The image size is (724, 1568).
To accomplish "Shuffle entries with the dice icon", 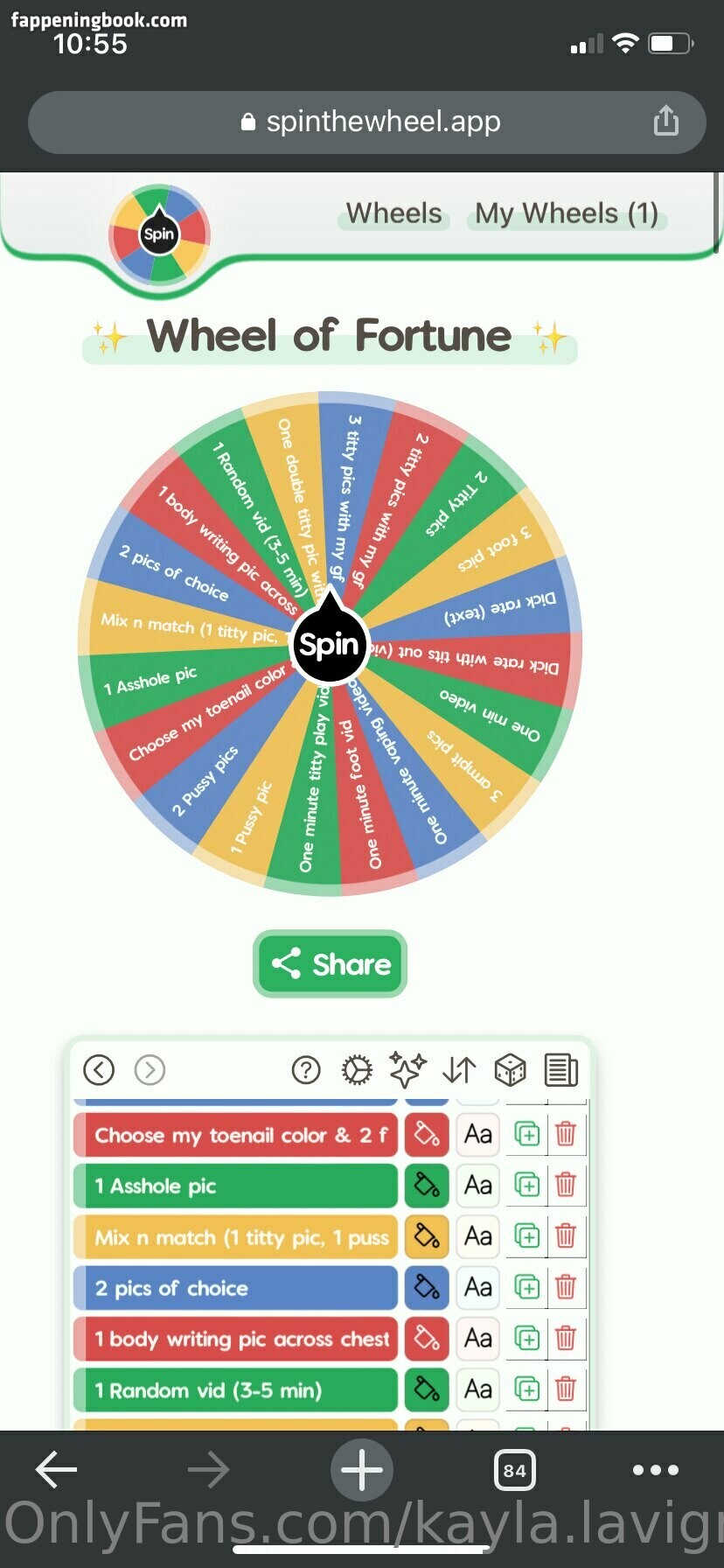I will pyautogui.click(x=510, y=1069).
